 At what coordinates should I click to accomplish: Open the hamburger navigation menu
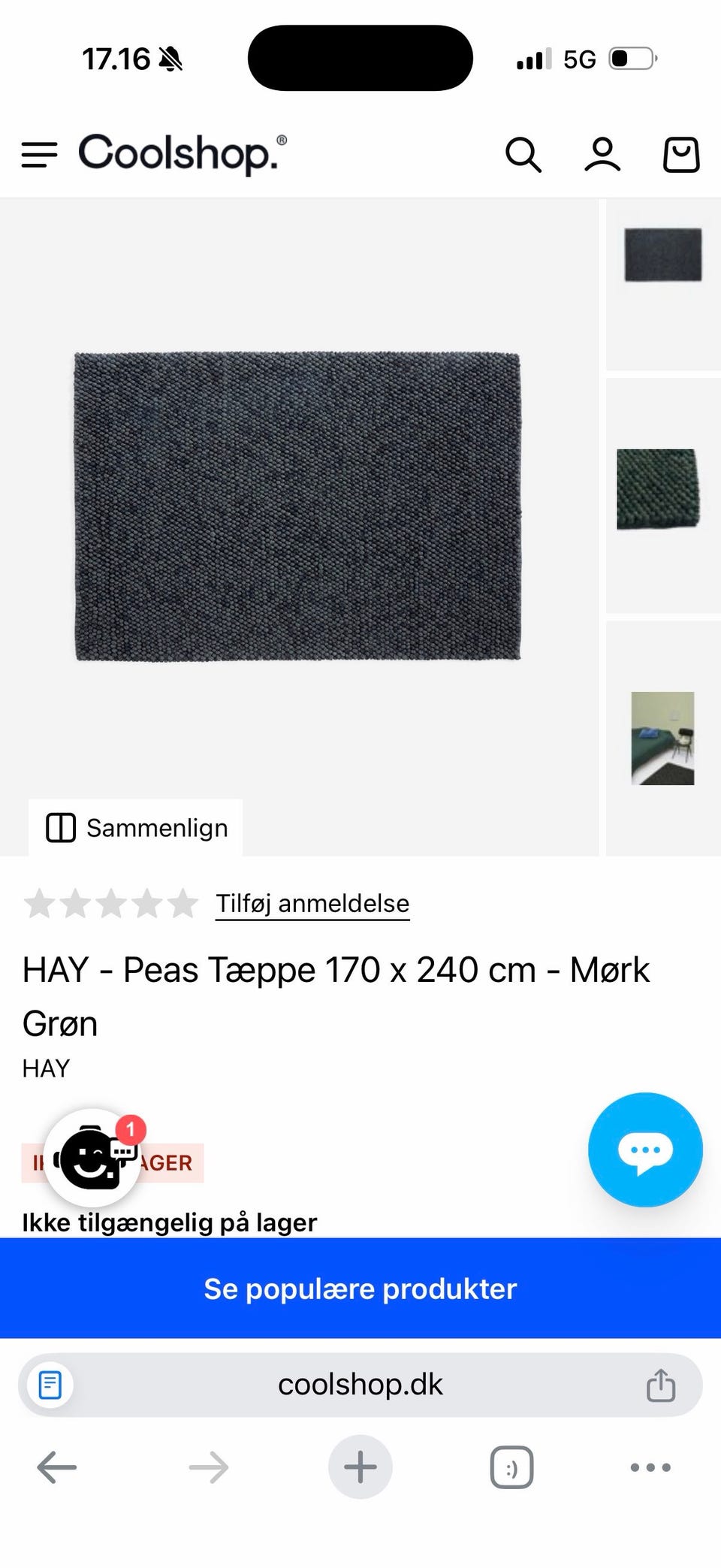coord(39,155)
